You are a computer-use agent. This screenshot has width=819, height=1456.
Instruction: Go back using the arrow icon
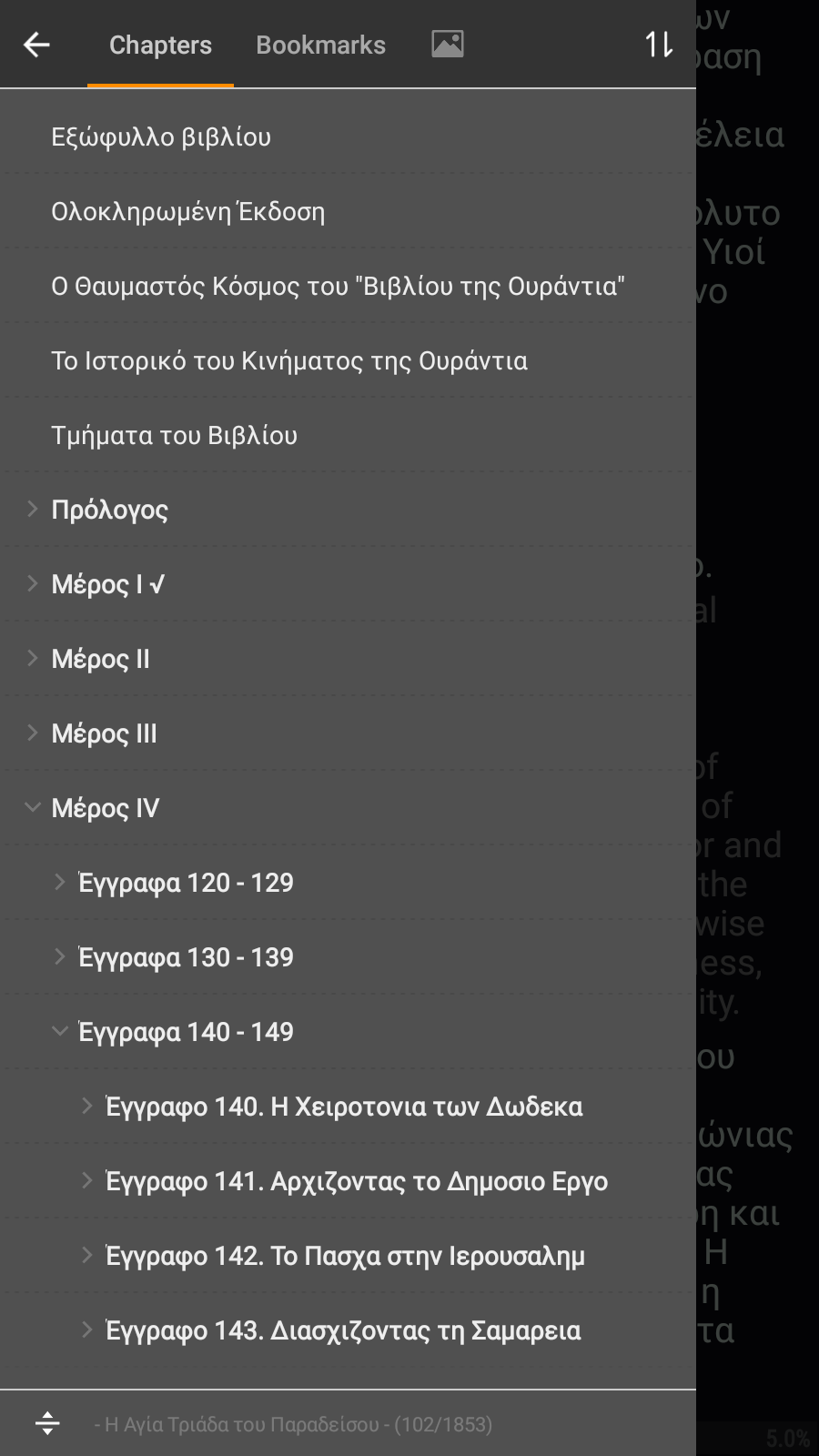(x=36, y=45)
